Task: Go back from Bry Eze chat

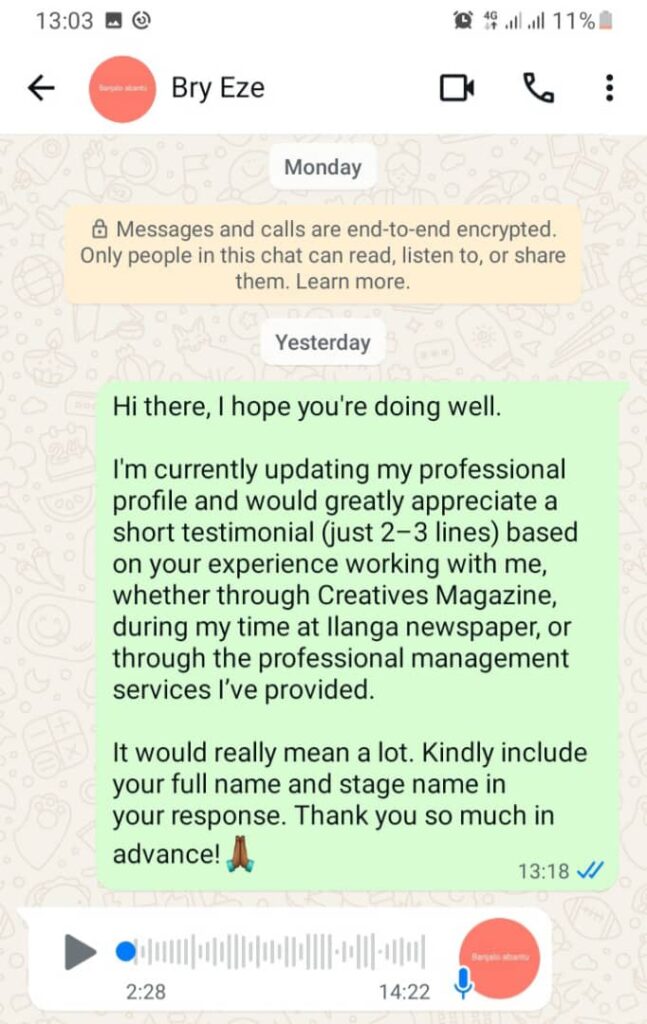Action: click(x=41, y=89)
